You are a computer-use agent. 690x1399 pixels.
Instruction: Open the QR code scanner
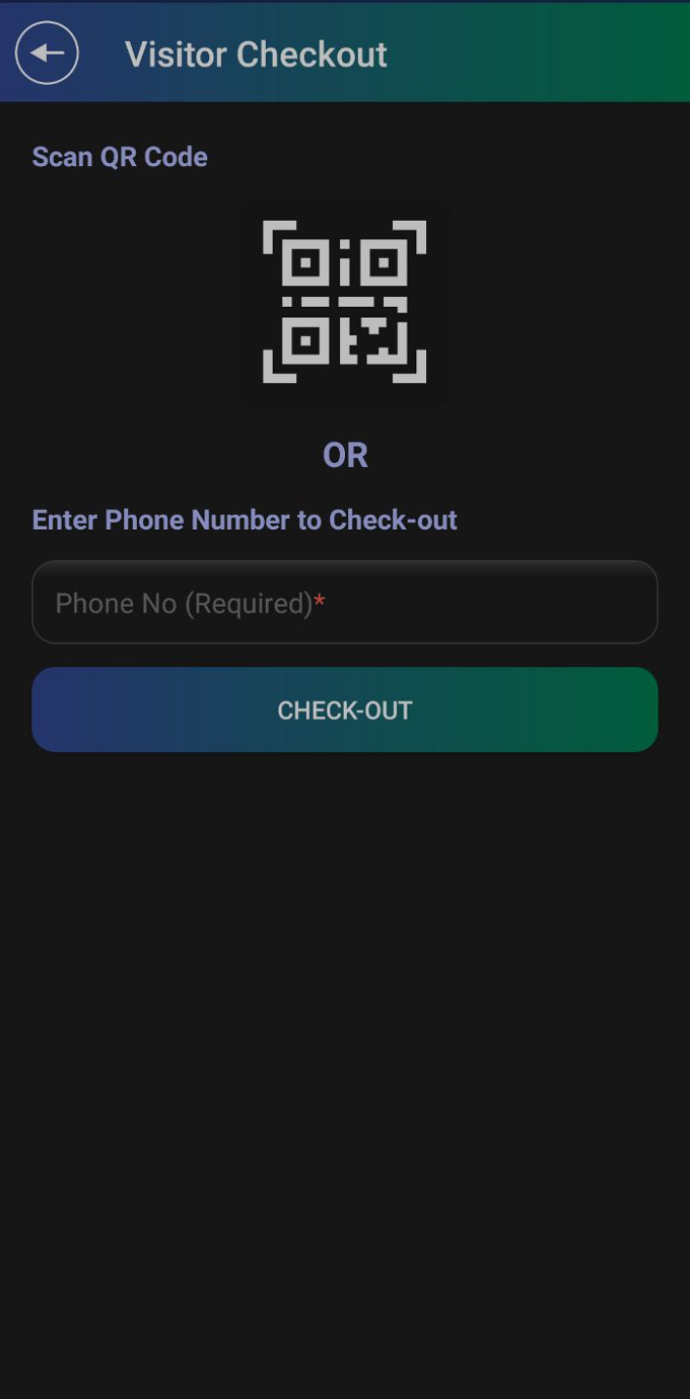[x=345, y=302]
